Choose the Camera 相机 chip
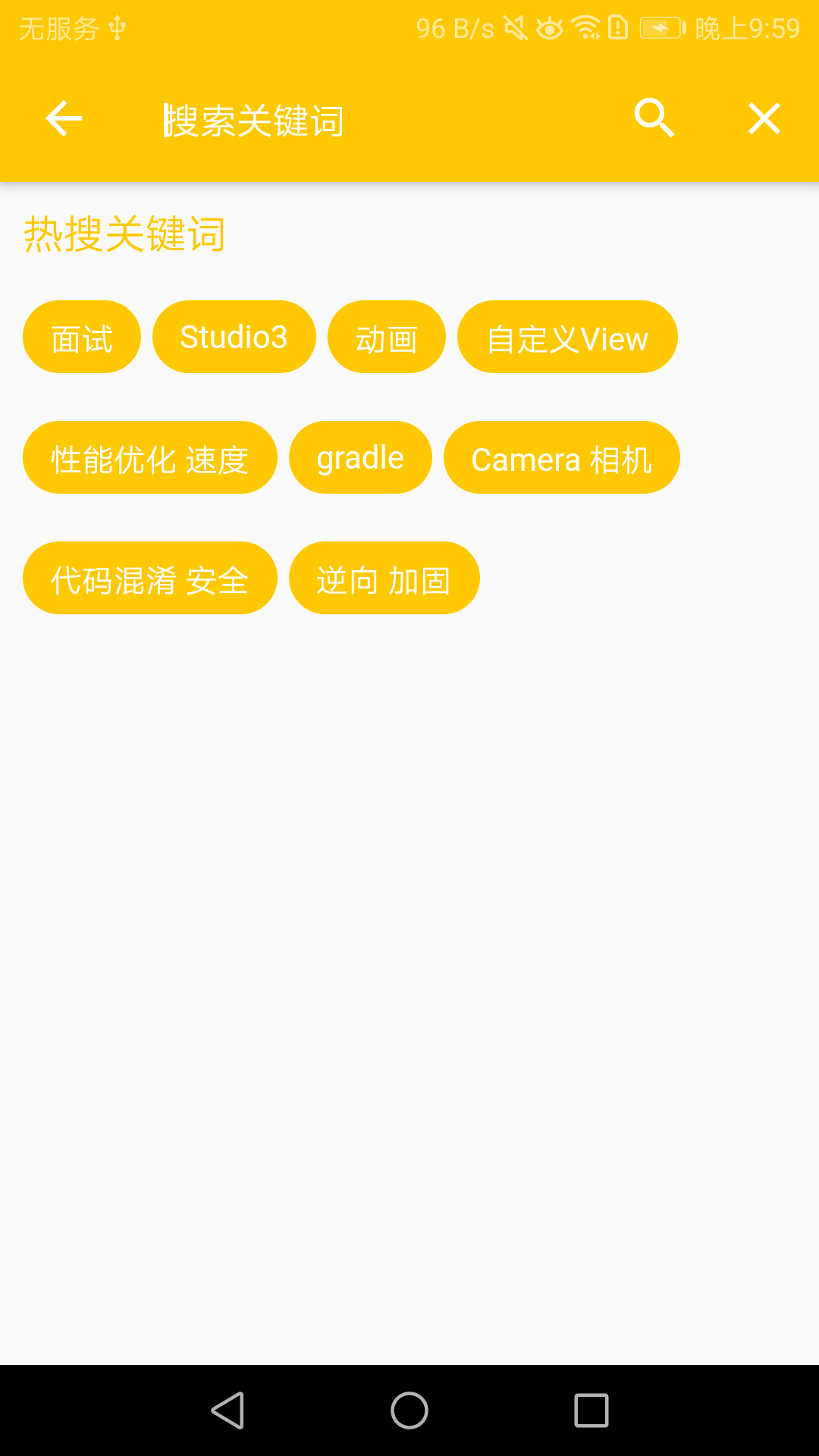The image size is (819, 1456). pos(561,458)
